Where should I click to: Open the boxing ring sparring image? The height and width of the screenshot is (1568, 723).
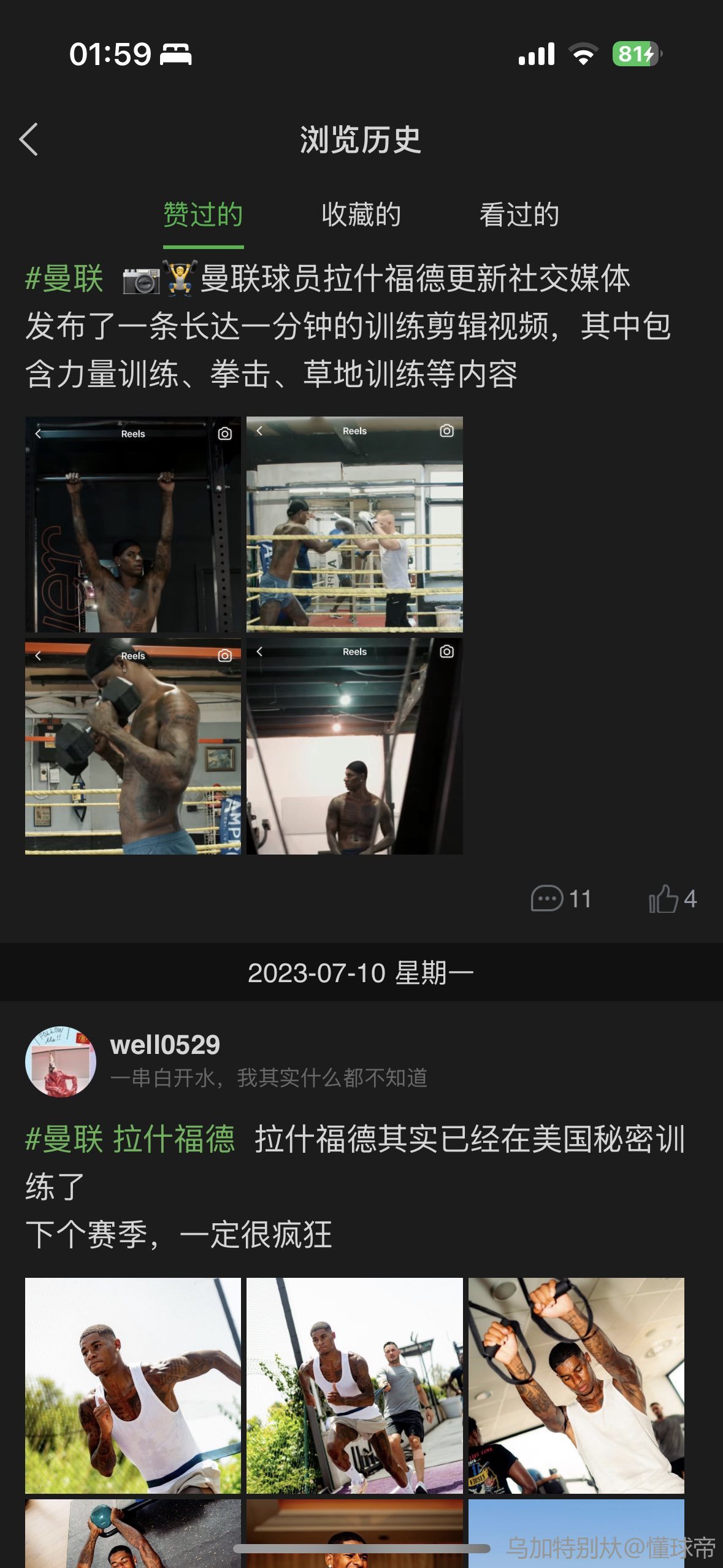[x=354, y=525]
